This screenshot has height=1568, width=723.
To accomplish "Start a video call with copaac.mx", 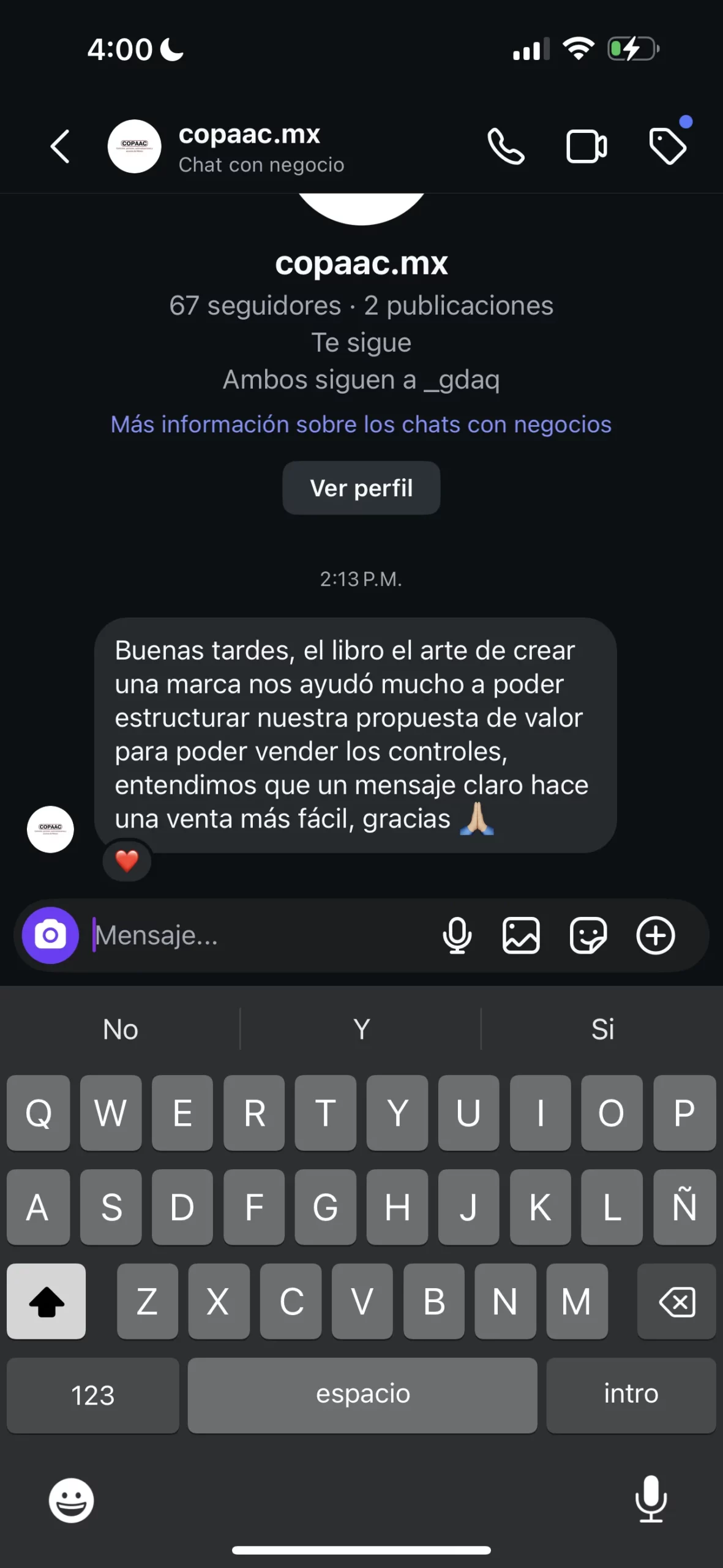I will (586, 146).
